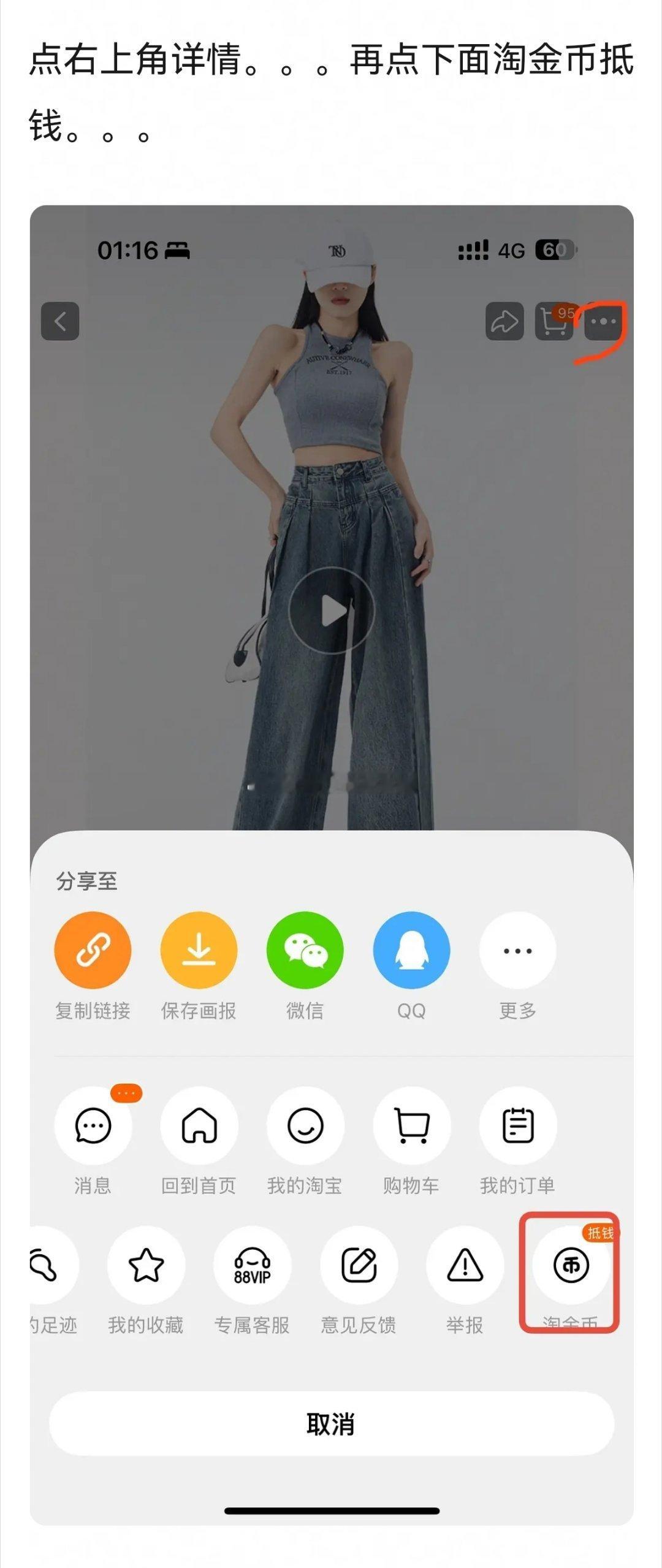This screenshot has height=1568, width=662.
Task: Expand more share options via 更多
Action: [518, 950]
